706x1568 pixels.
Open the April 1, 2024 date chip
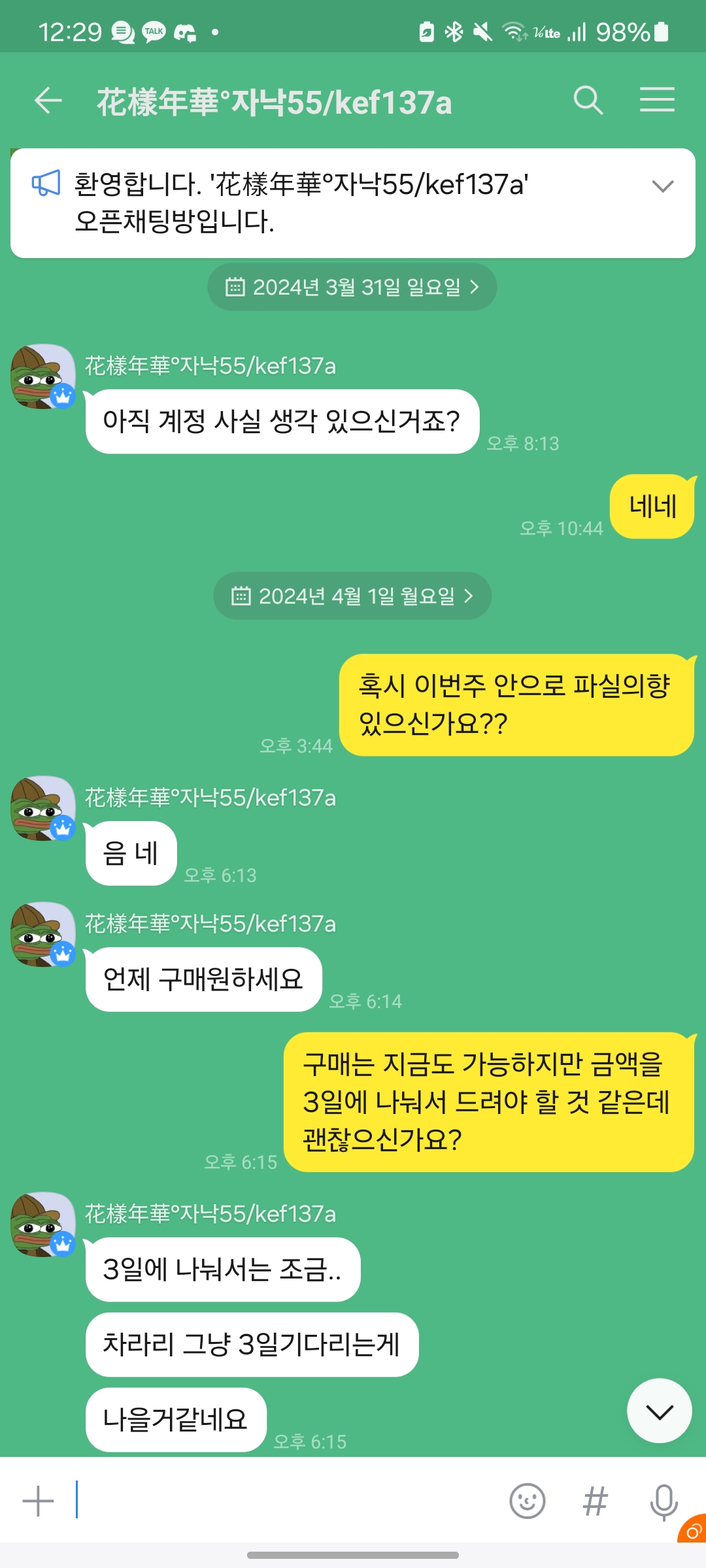pos(352,596)
